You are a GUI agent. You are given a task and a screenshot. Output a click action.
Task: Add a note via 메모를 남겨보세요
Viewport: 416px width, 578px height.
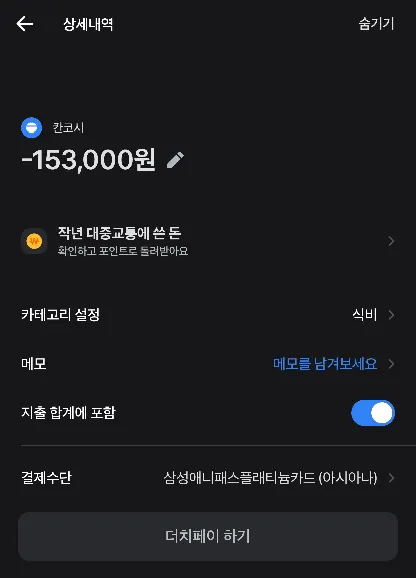tap(325, 364)
